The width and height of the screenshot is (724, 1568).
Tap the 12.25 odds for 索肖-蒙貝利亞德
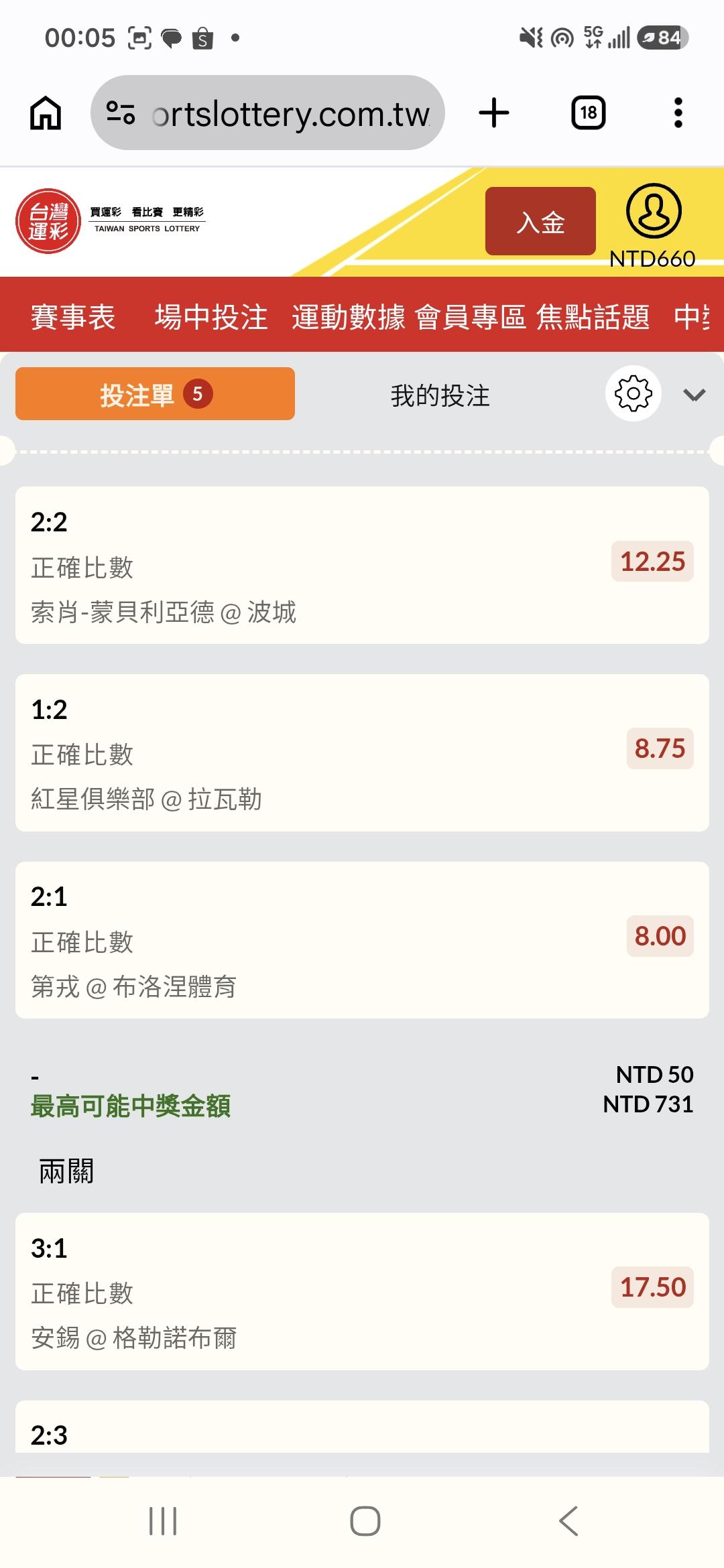[652, 562]
